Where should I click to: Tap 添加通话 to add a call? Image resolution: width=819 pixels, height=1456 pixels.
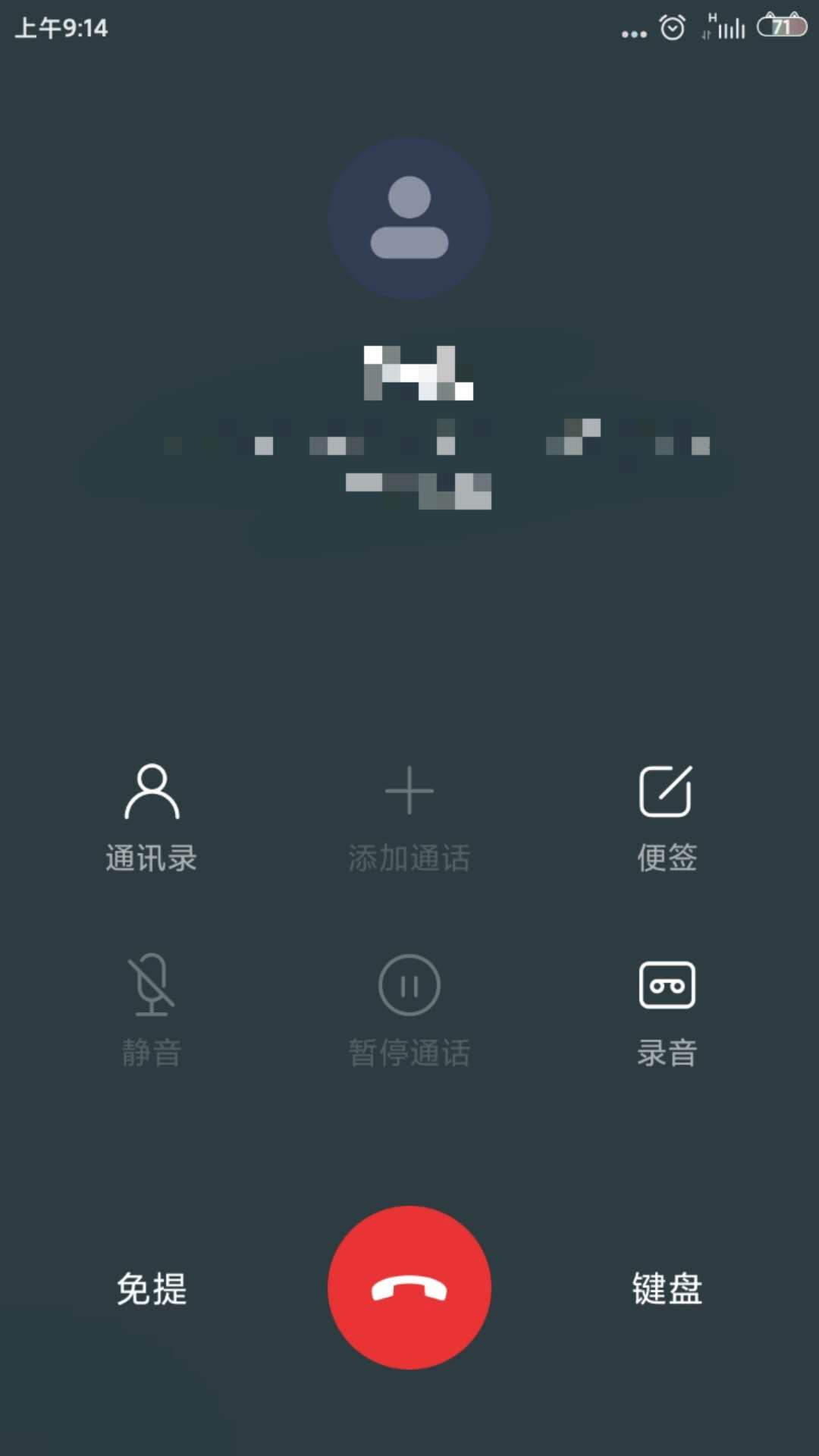409,817
